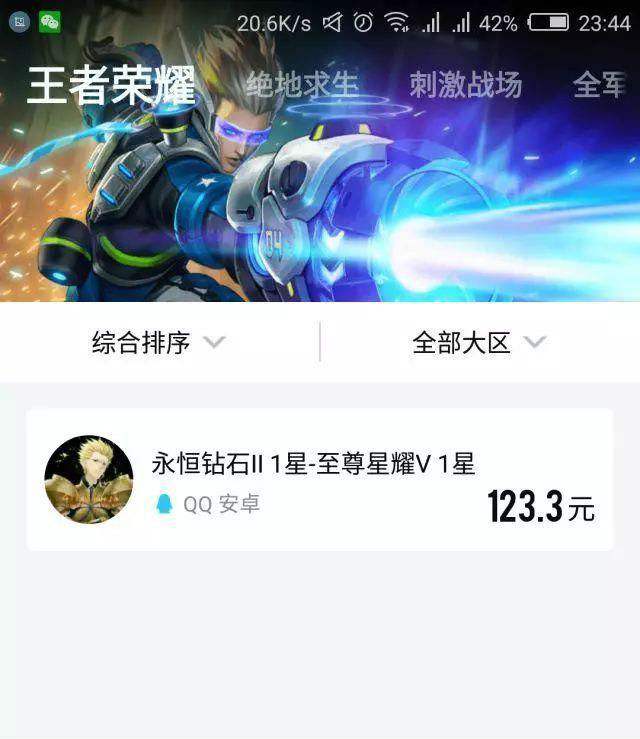Open the 永恒钻石II 1星-至尊星耀V 1星 listing

pos(320,479)
